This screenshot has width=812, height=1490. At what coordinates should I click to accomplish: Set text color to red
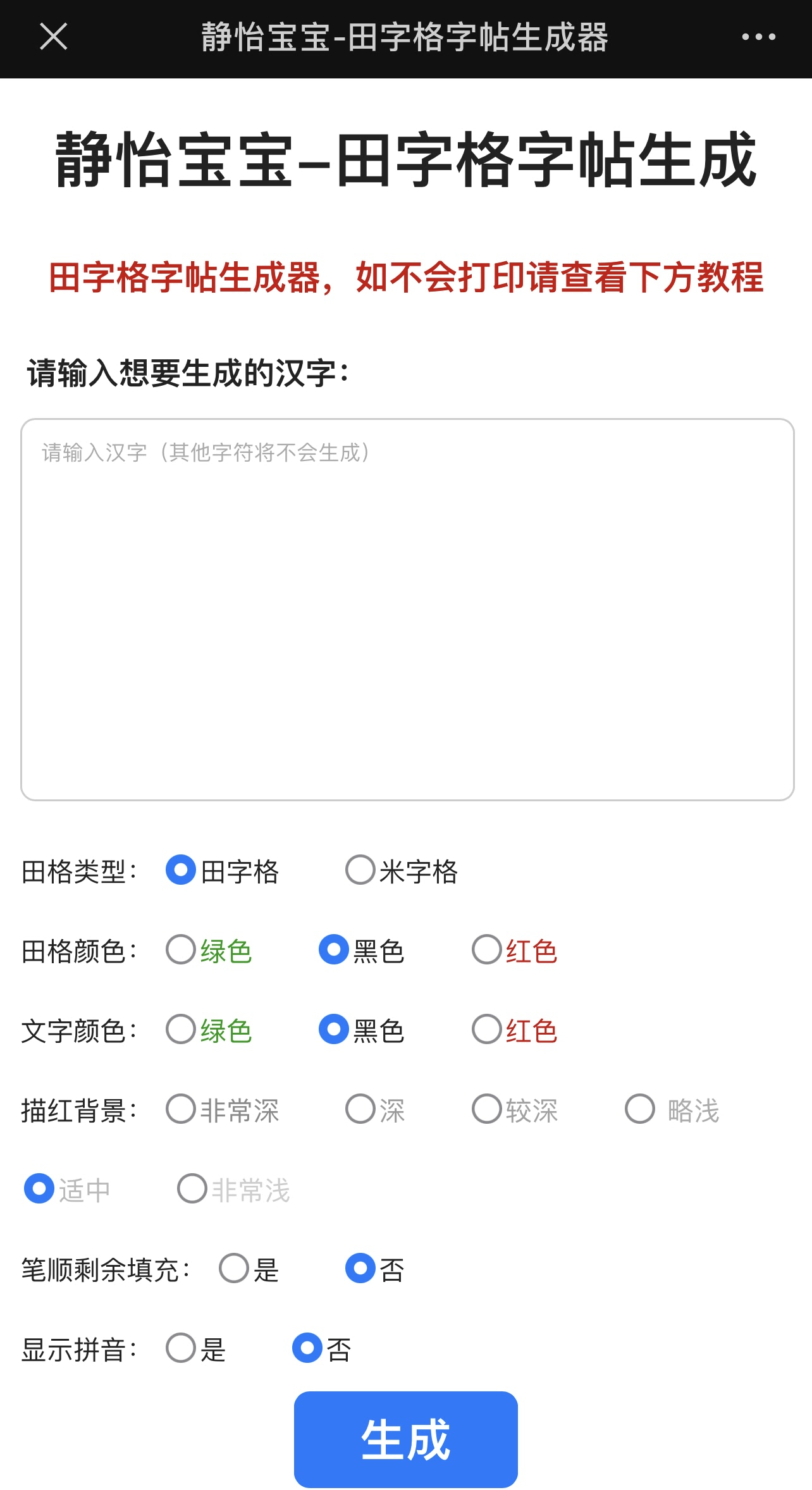click(x=486, y=1030)
